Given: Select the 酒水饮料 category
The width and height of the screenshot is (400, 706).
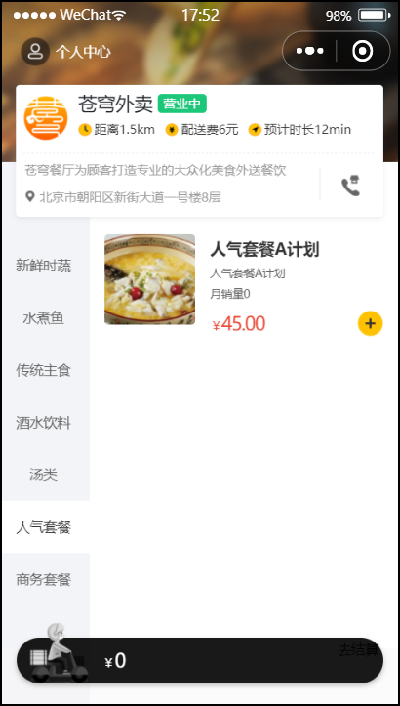Looking at the screenshot, I should coord(44,423).
